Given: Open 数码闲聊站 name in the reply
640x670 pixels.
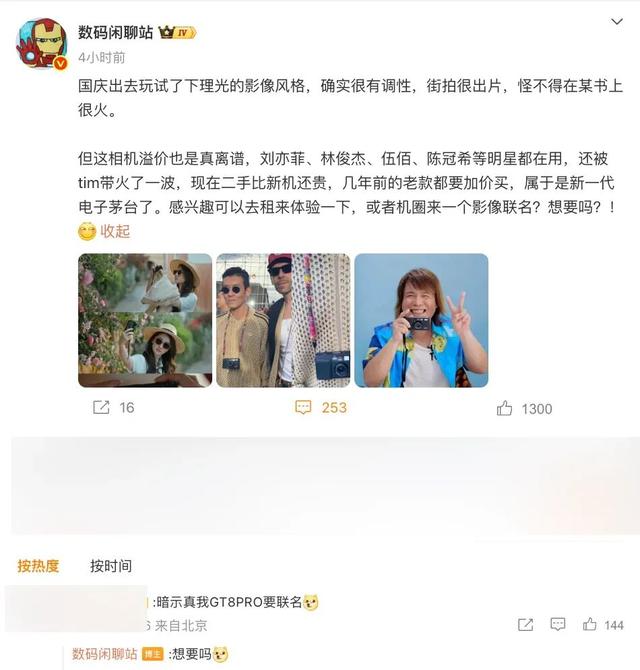Looking at the screenshot, I should point(103,654).
